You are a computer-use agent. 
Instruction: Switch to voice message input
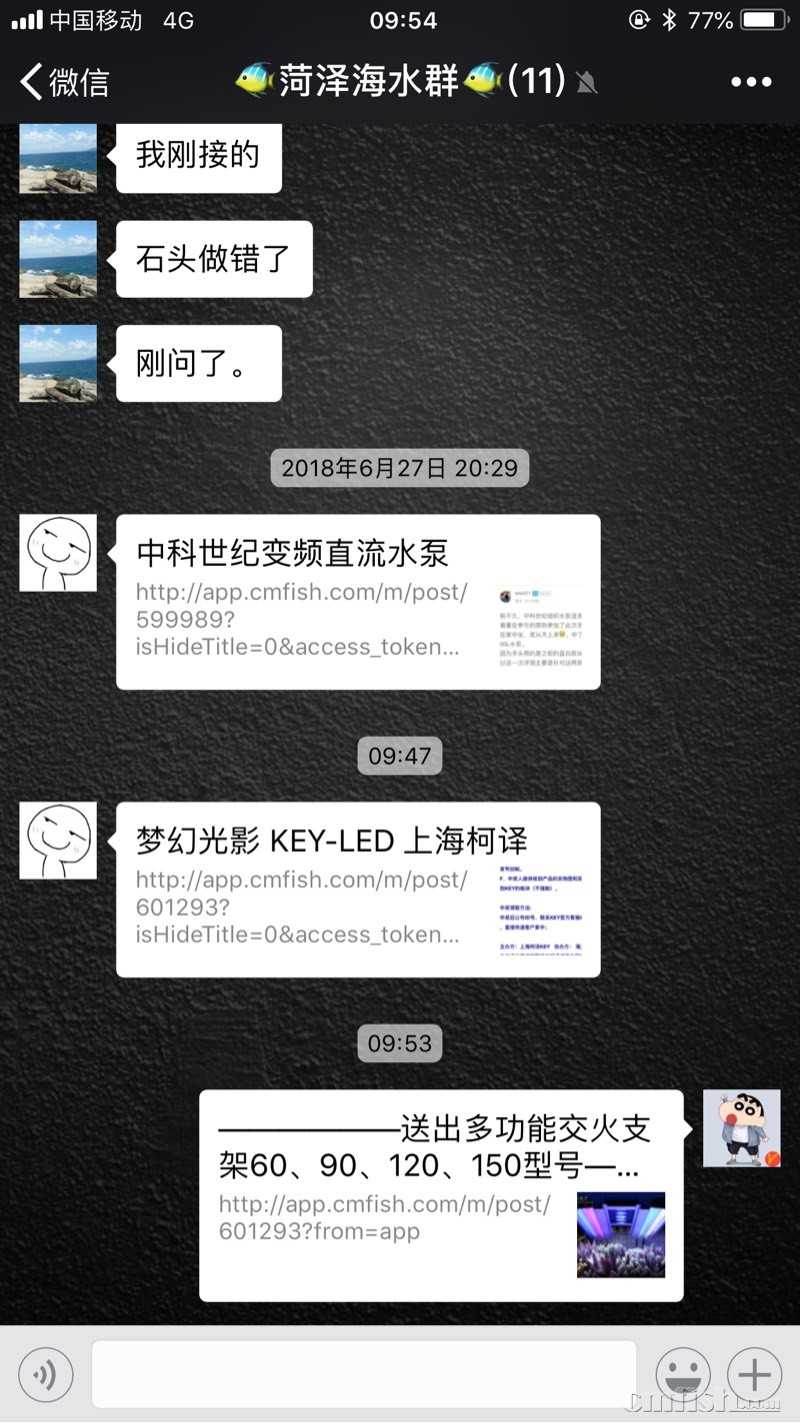pos(46,1375)
